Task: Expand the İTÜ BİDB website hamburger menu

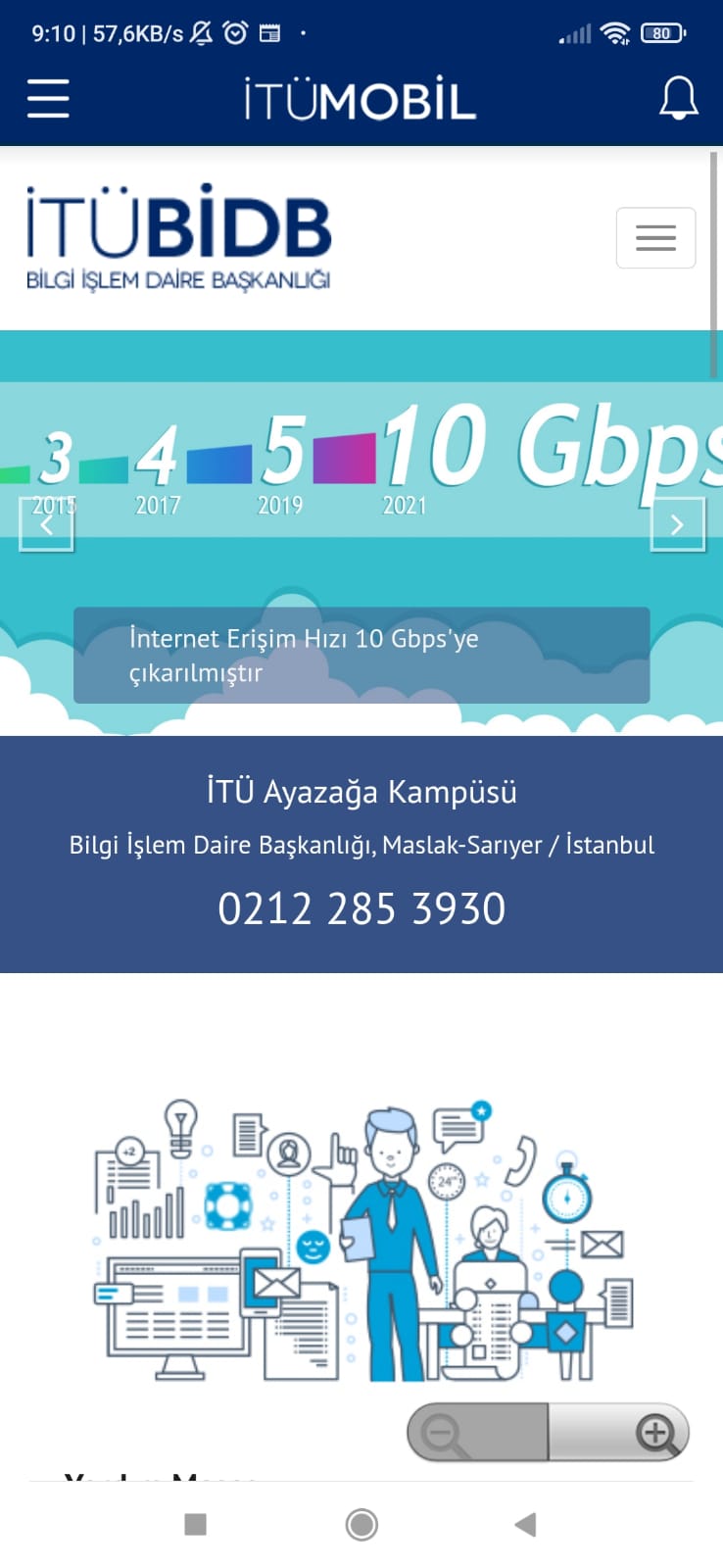Action: click(655, 237)
